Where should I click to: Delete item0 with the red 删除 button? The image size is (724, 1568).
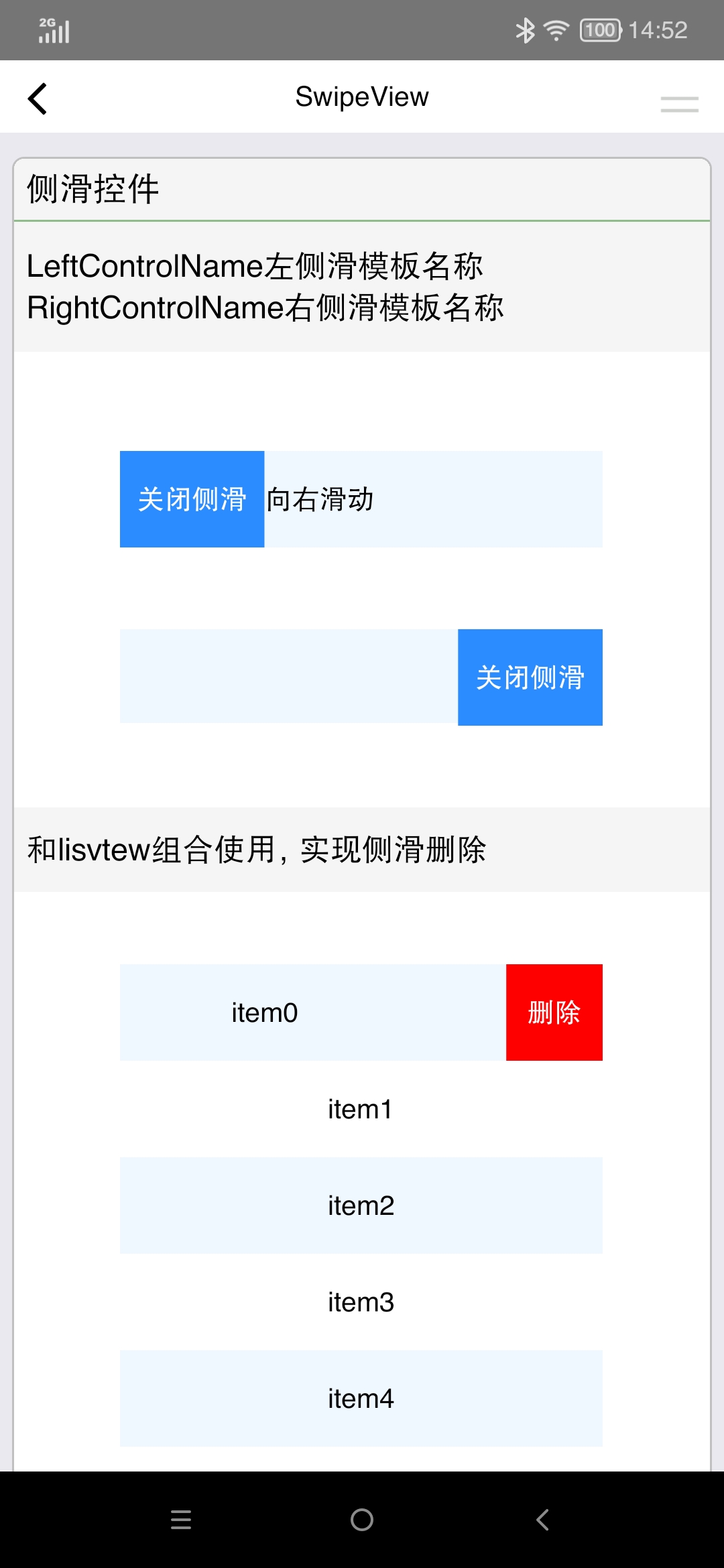tap(554, 1012)
